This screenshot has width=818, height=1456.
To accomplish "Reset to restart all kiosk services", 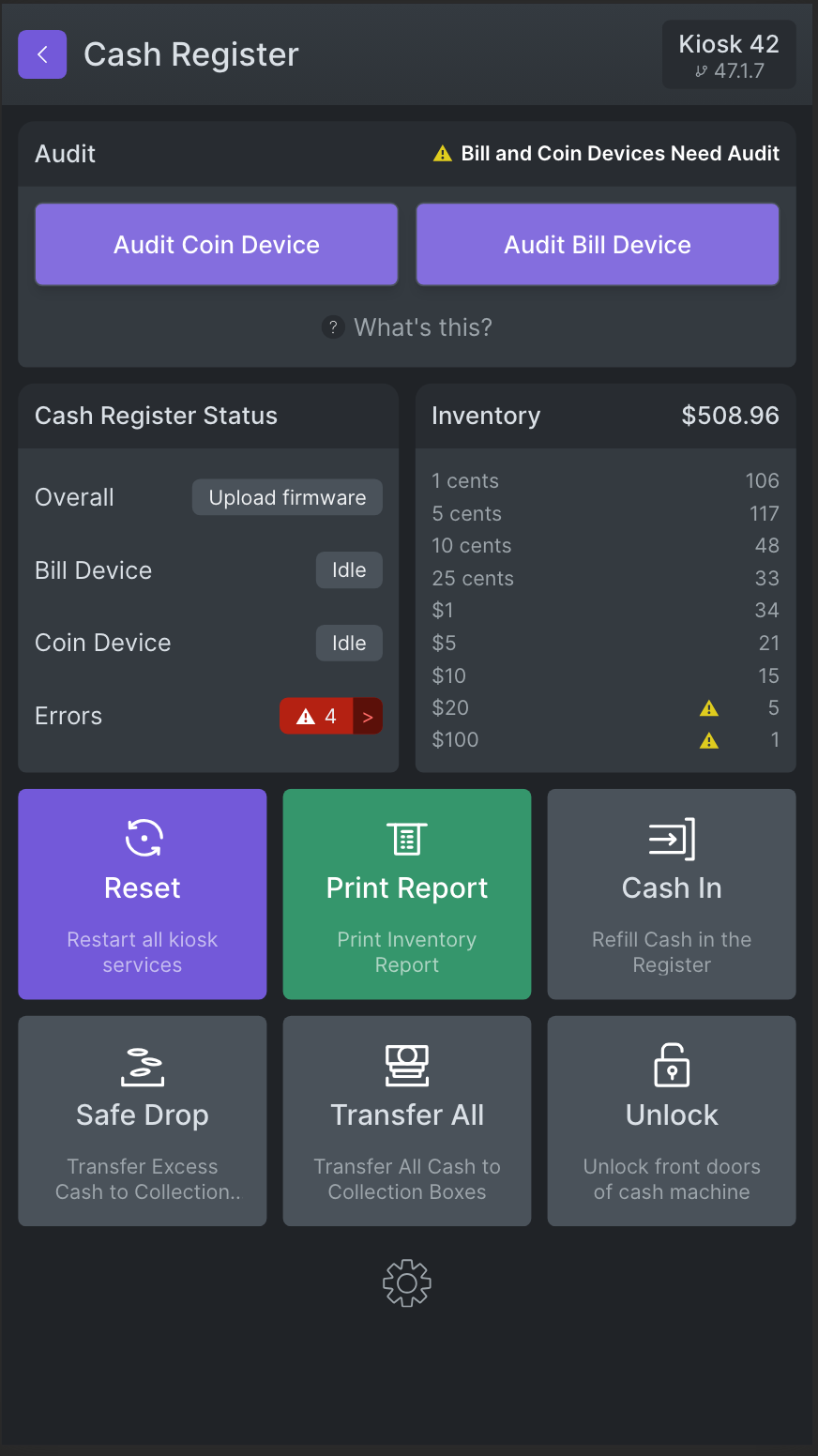I will pyautogui.click(x=143, y=894).
